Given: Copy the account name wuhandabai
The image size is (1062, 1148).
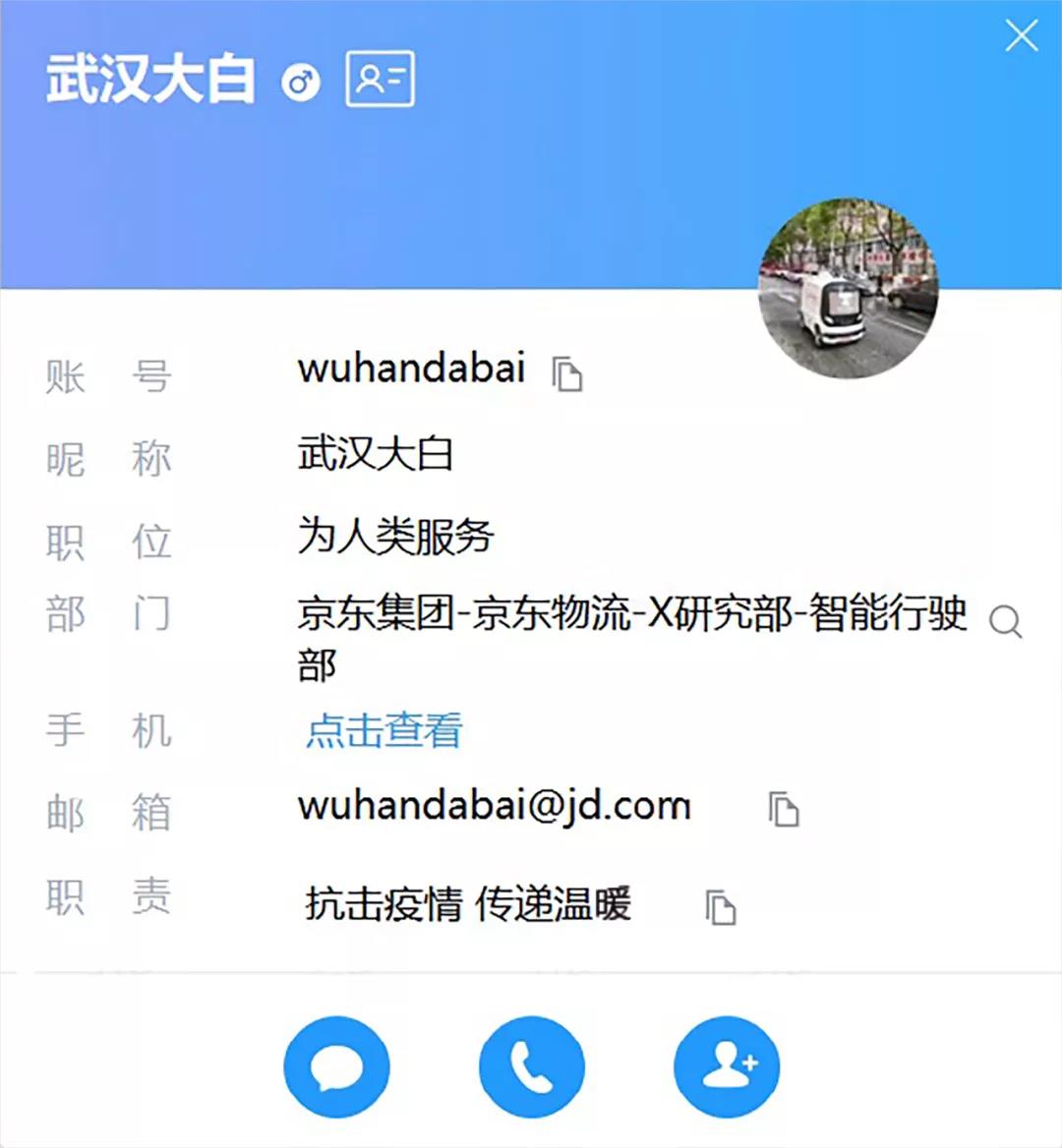Looking at the screenshot, I should 567,374.
